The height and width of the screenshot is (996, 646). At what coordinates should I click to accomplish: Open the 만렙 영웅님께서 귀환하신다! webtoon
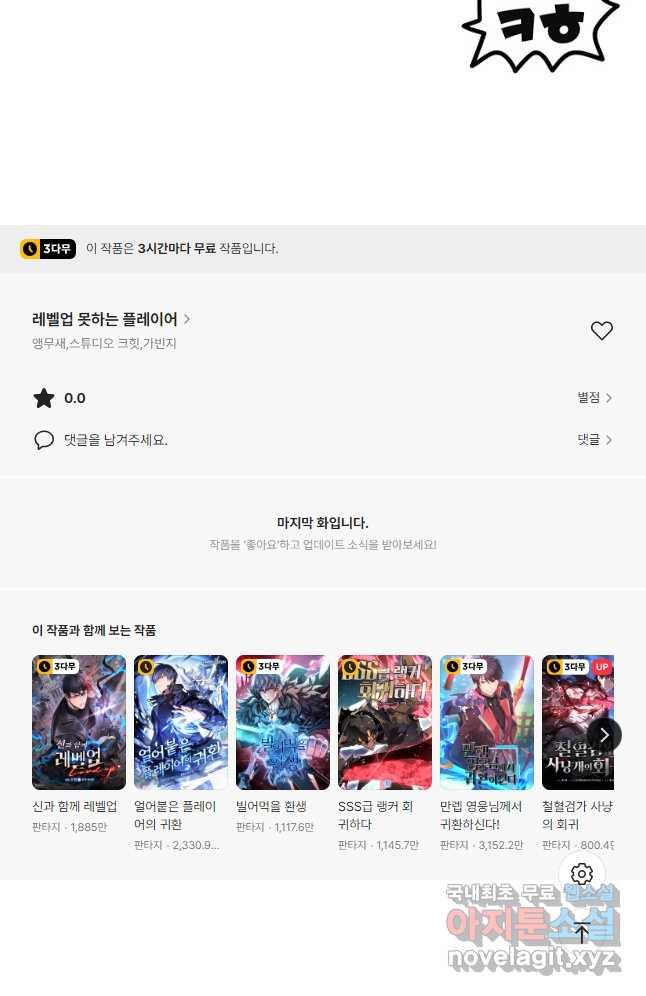tap(487, 722)
